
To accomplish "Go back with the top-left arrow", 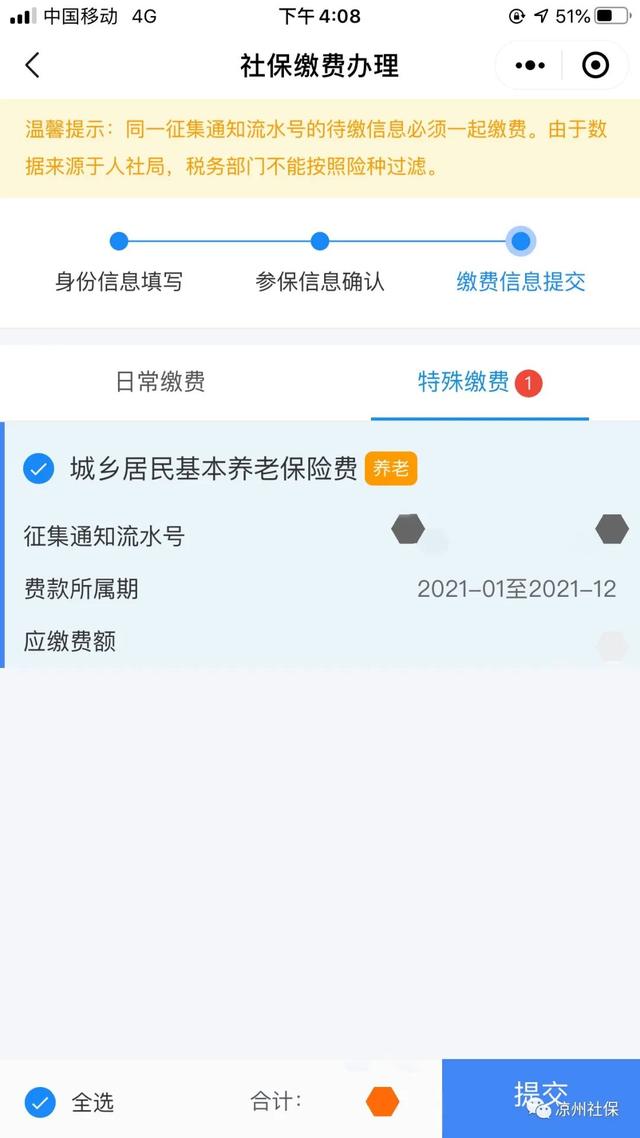I will pyautogui.click(x=32, y=66).
